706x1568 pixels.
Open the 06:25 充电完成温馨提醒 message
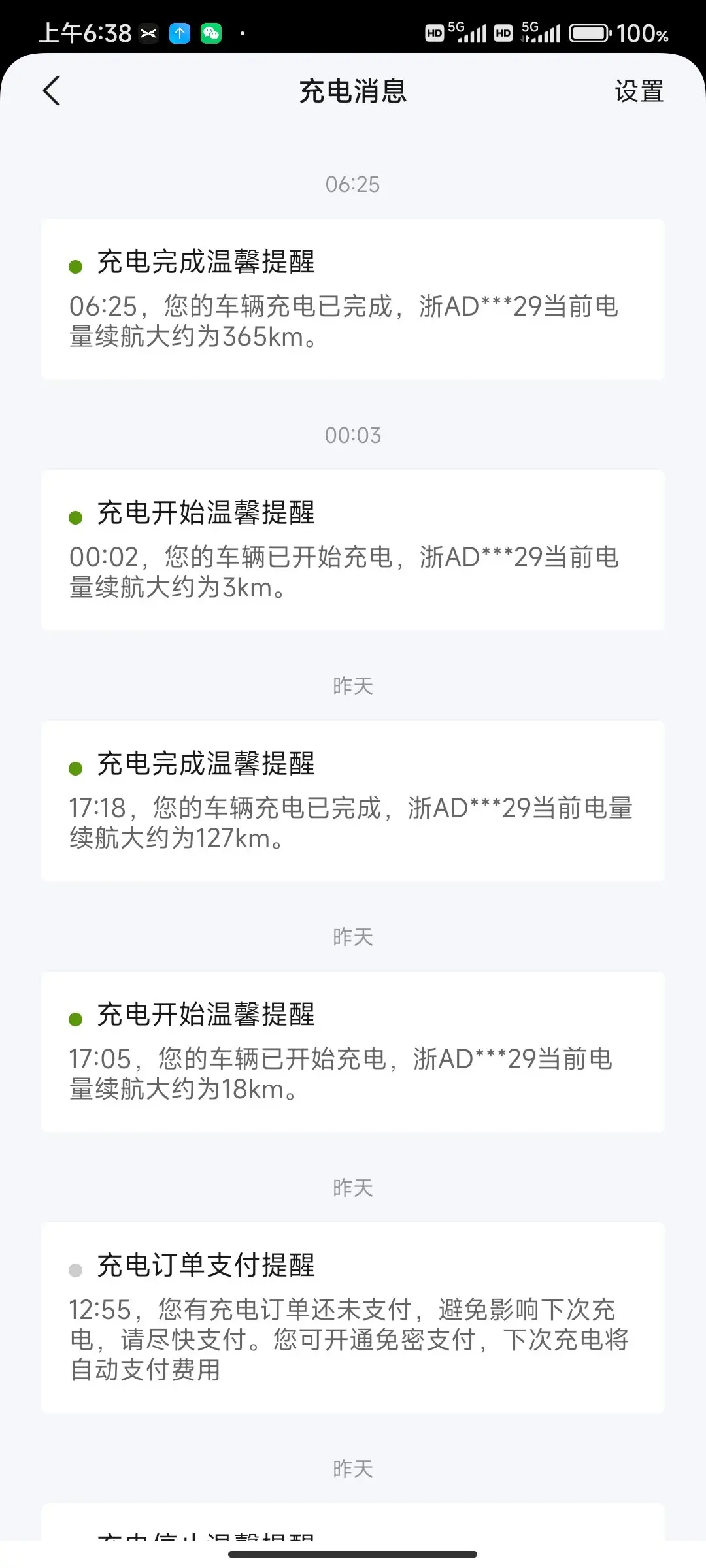tap(352, 299)
